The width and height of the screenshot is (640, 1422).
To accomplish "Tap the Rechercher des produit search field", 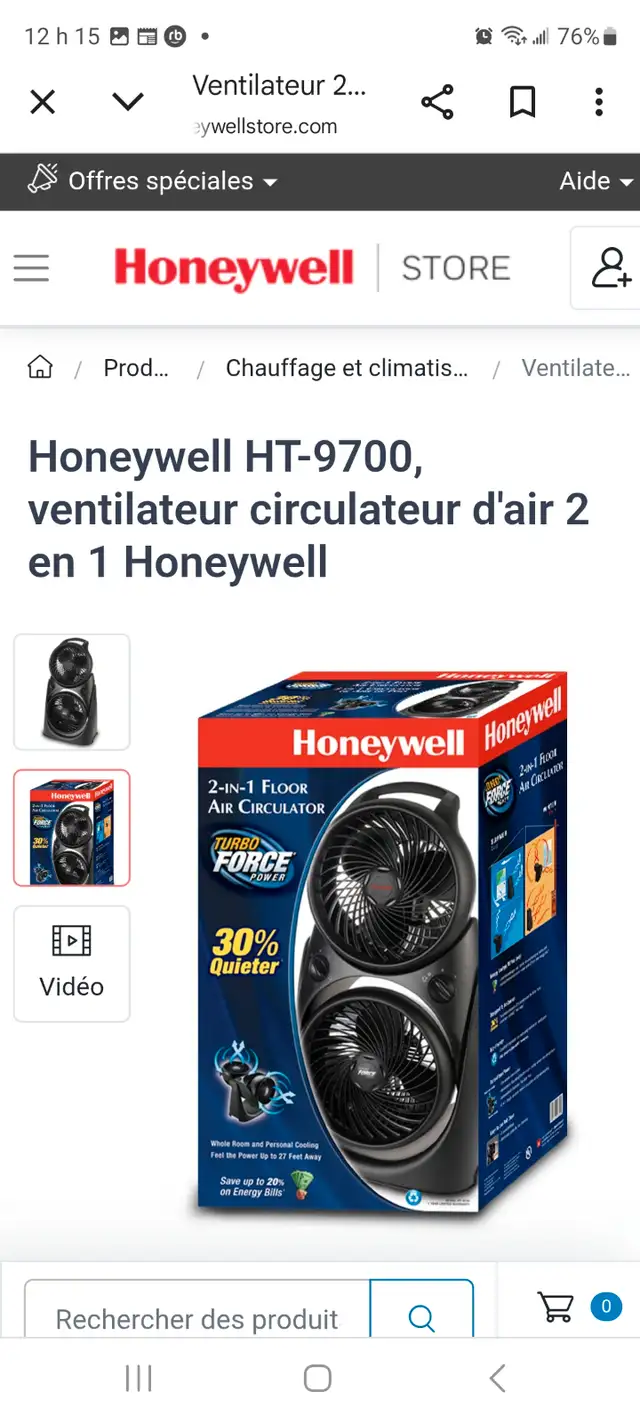I will 197,1309.
